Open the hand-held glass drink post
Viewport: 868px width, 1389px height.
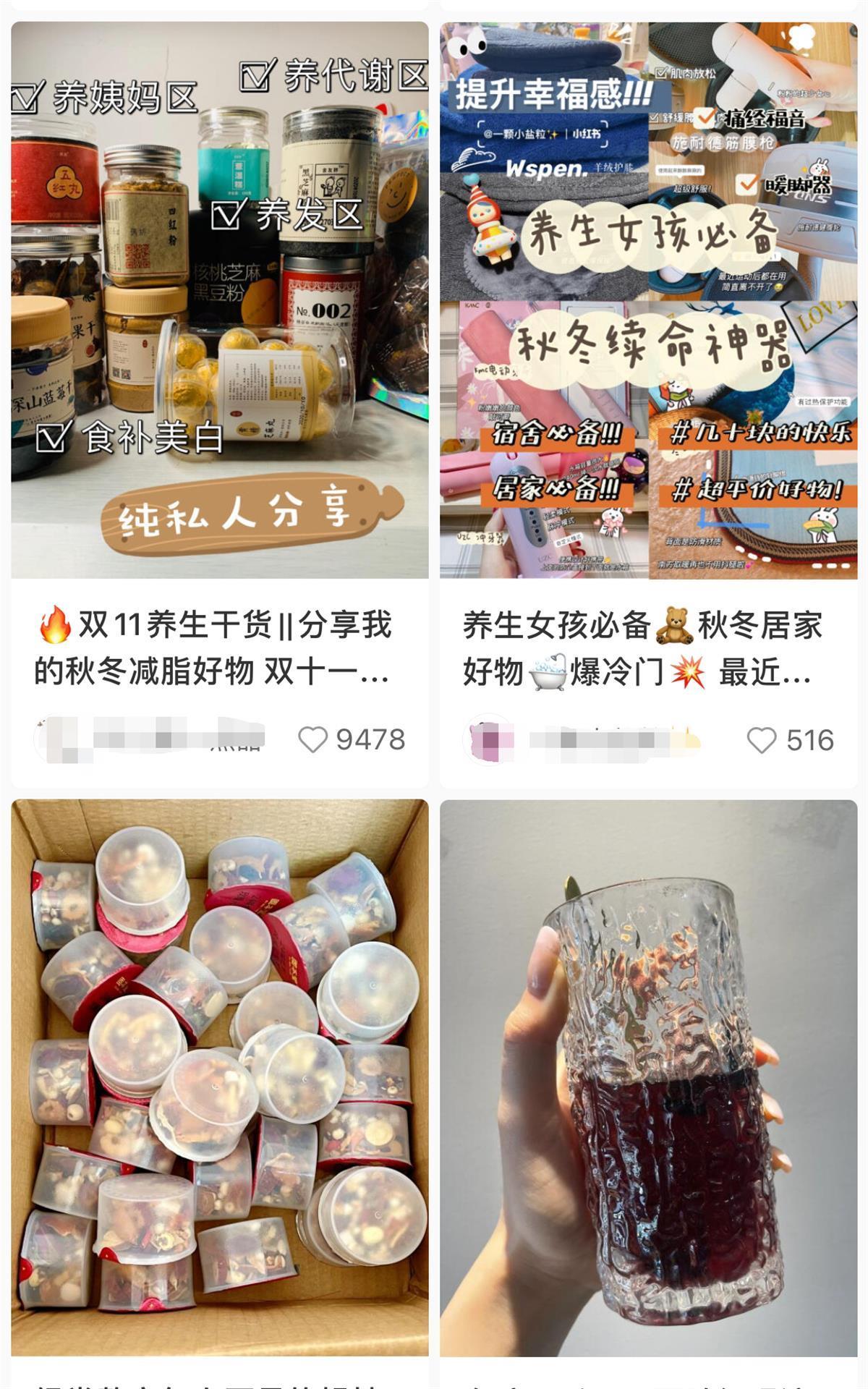pos(649,1078)
